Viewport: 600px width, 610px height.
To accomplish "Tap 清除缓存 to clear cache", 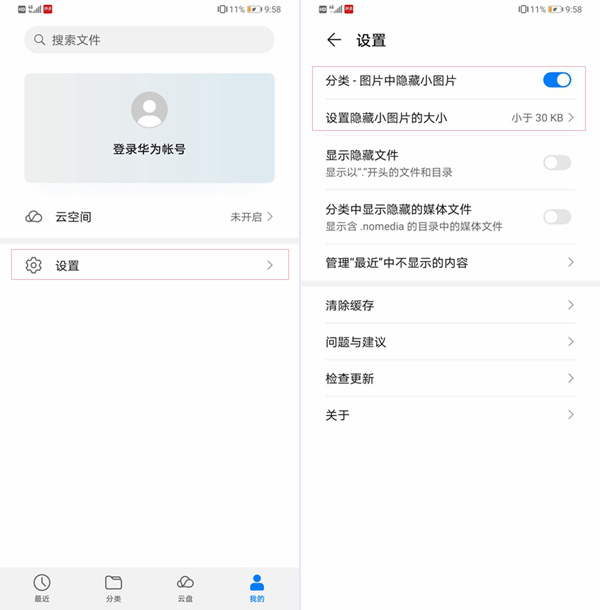I will 449,305.
